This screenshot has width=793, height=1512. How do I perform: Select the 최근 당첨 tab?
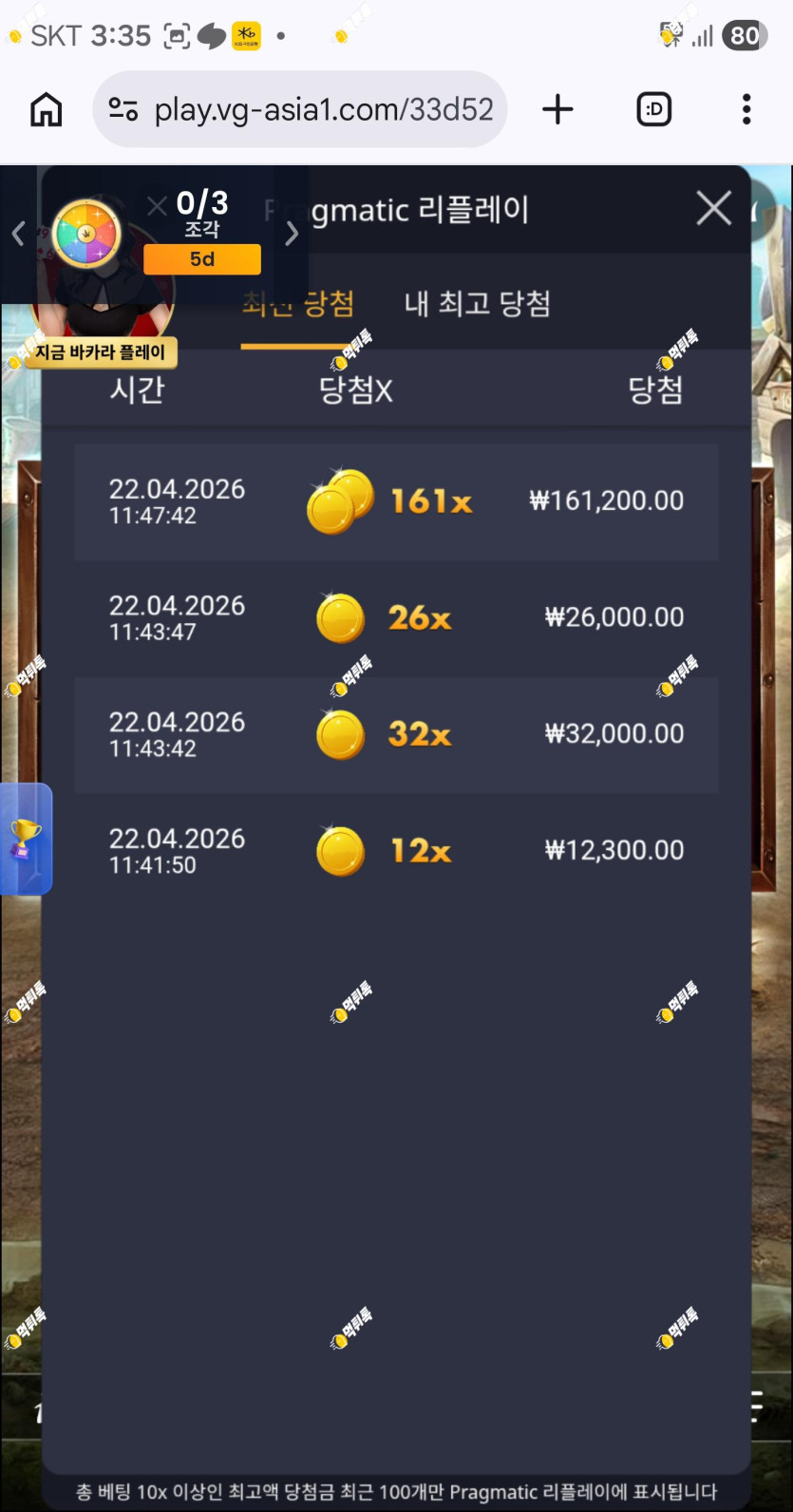point(298,304)
